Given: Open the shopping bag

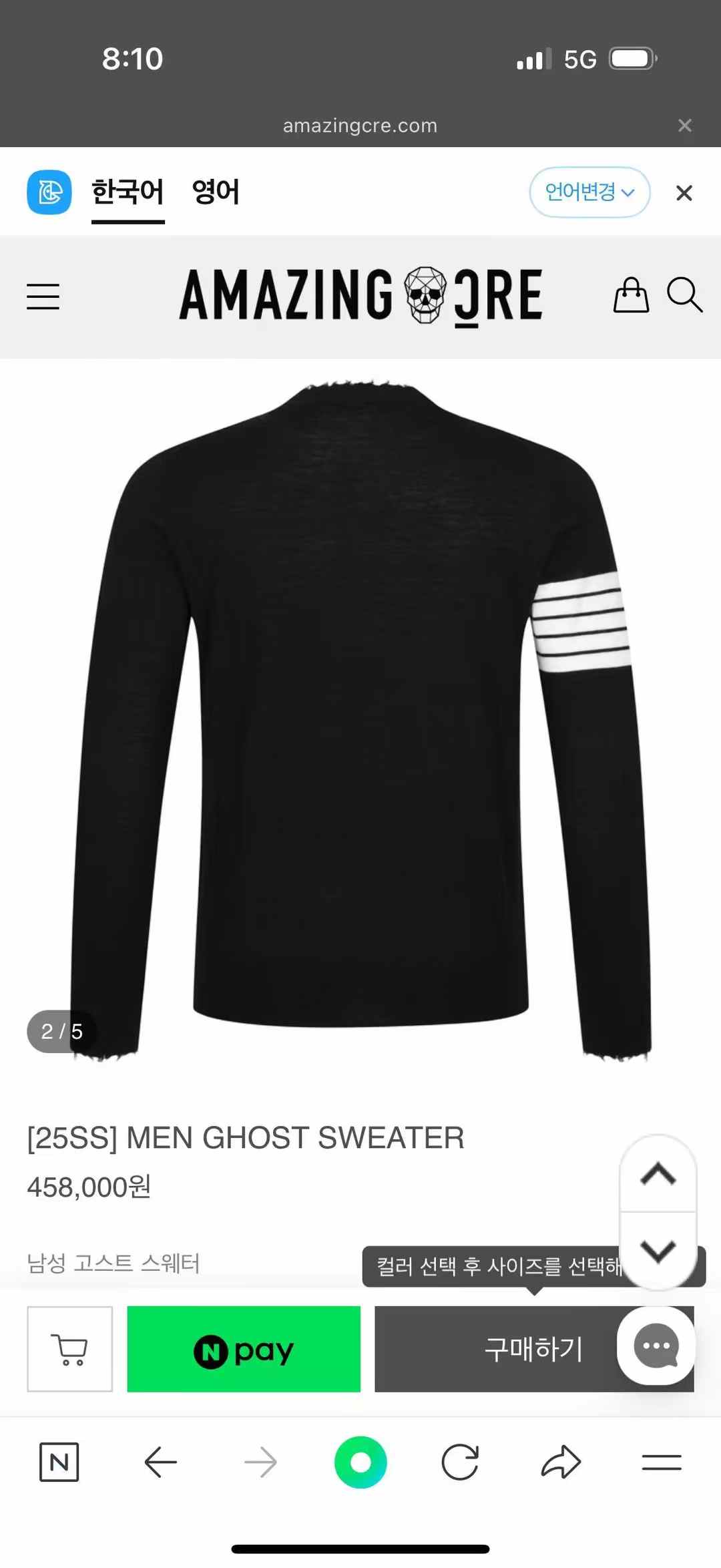Looking at the screenshot, I should point(631,295).
